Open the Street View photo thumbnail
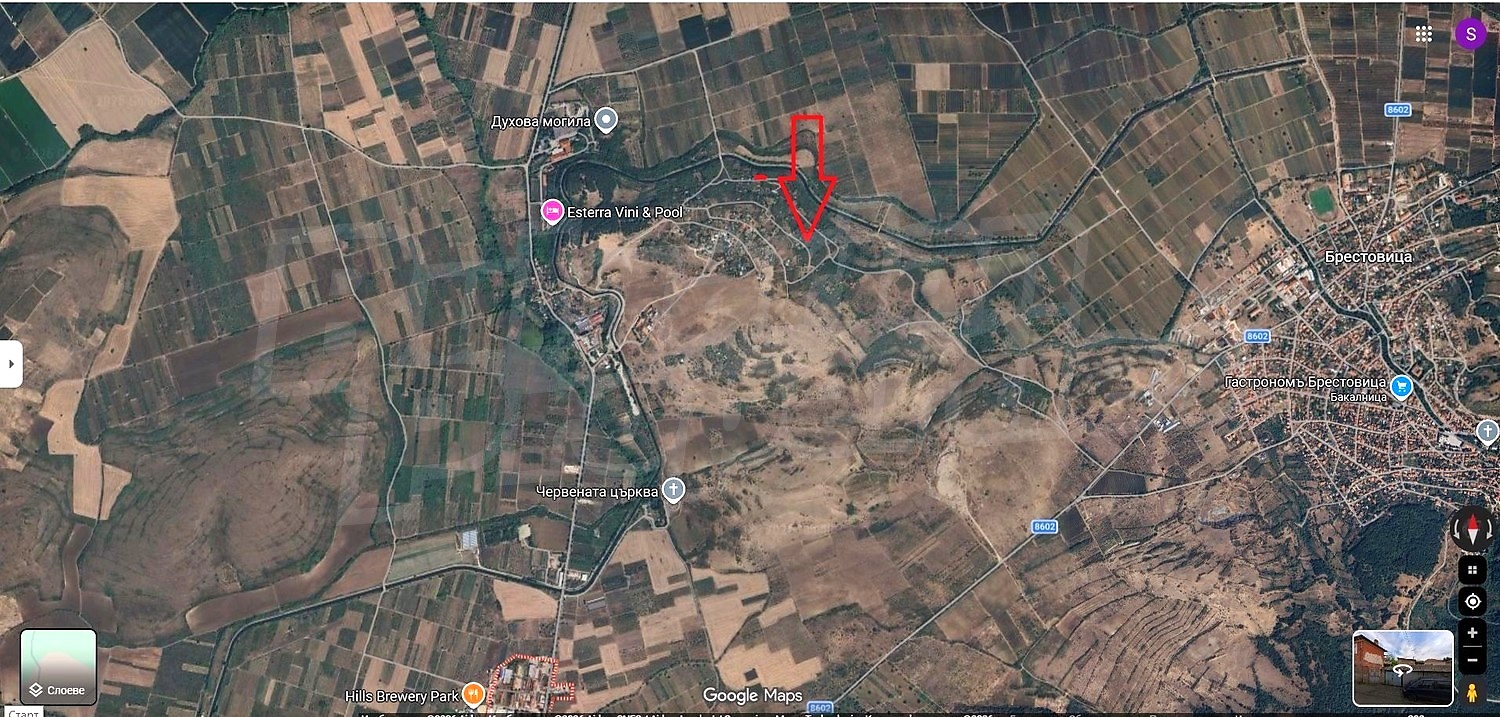Screen dimensions: 1500x717 pyautogui.click(x=1402, y=668)
